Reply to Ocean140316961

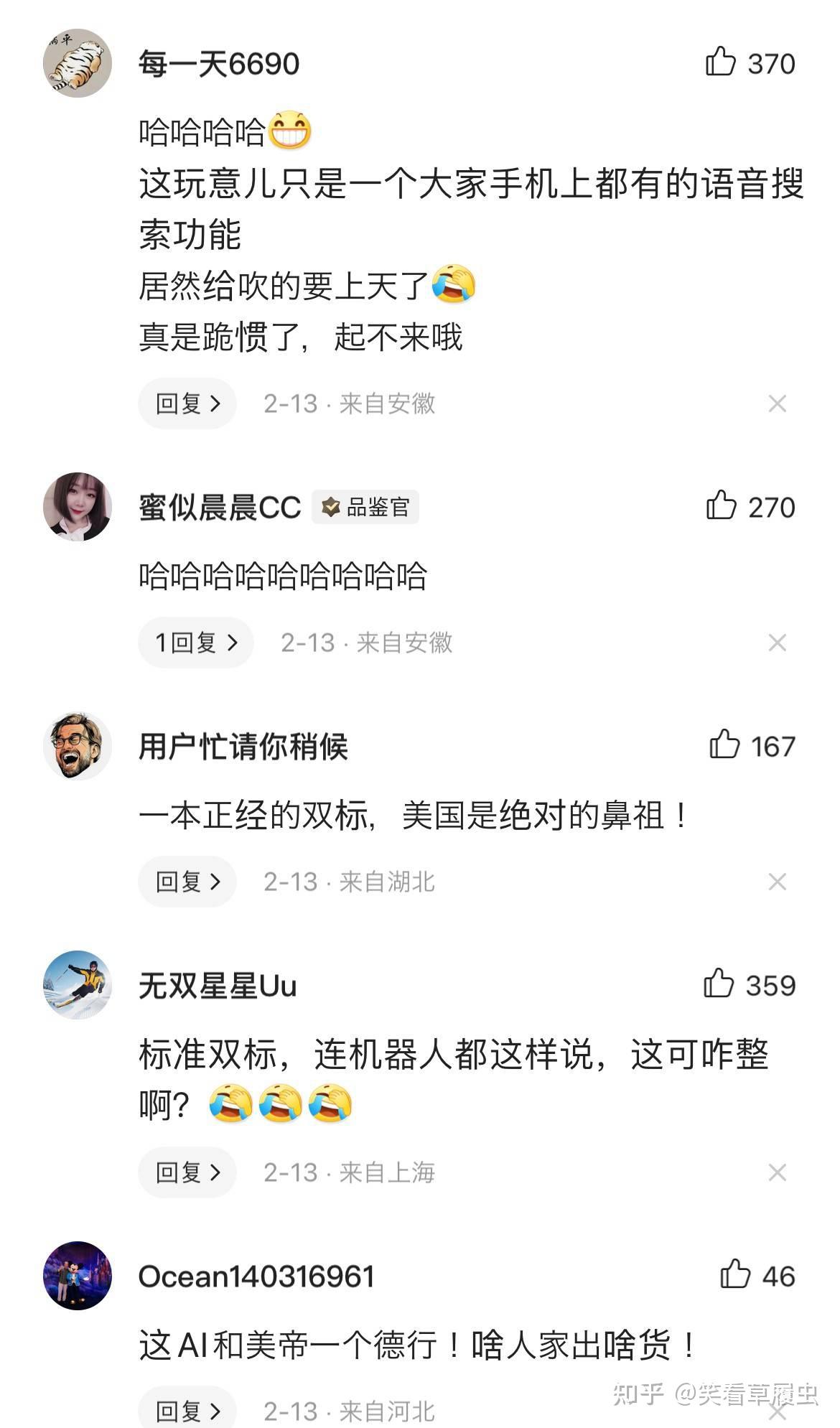(x=187, y=1410)
